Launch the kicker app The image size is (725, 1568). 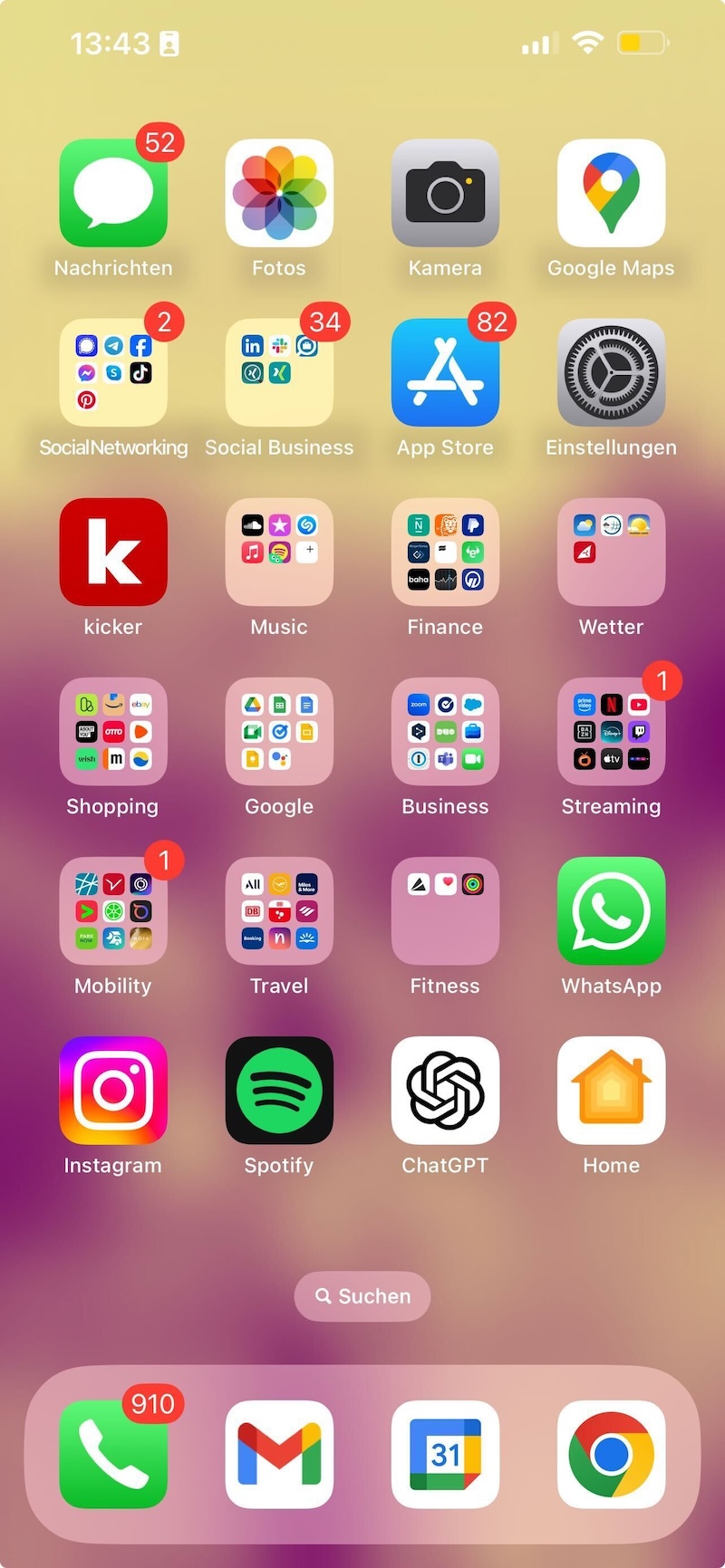(113, 552)
